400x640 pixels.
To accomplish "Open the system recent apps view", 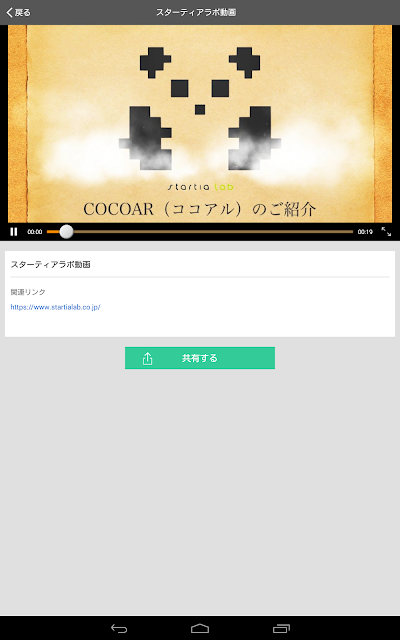I will coord(281,628).
